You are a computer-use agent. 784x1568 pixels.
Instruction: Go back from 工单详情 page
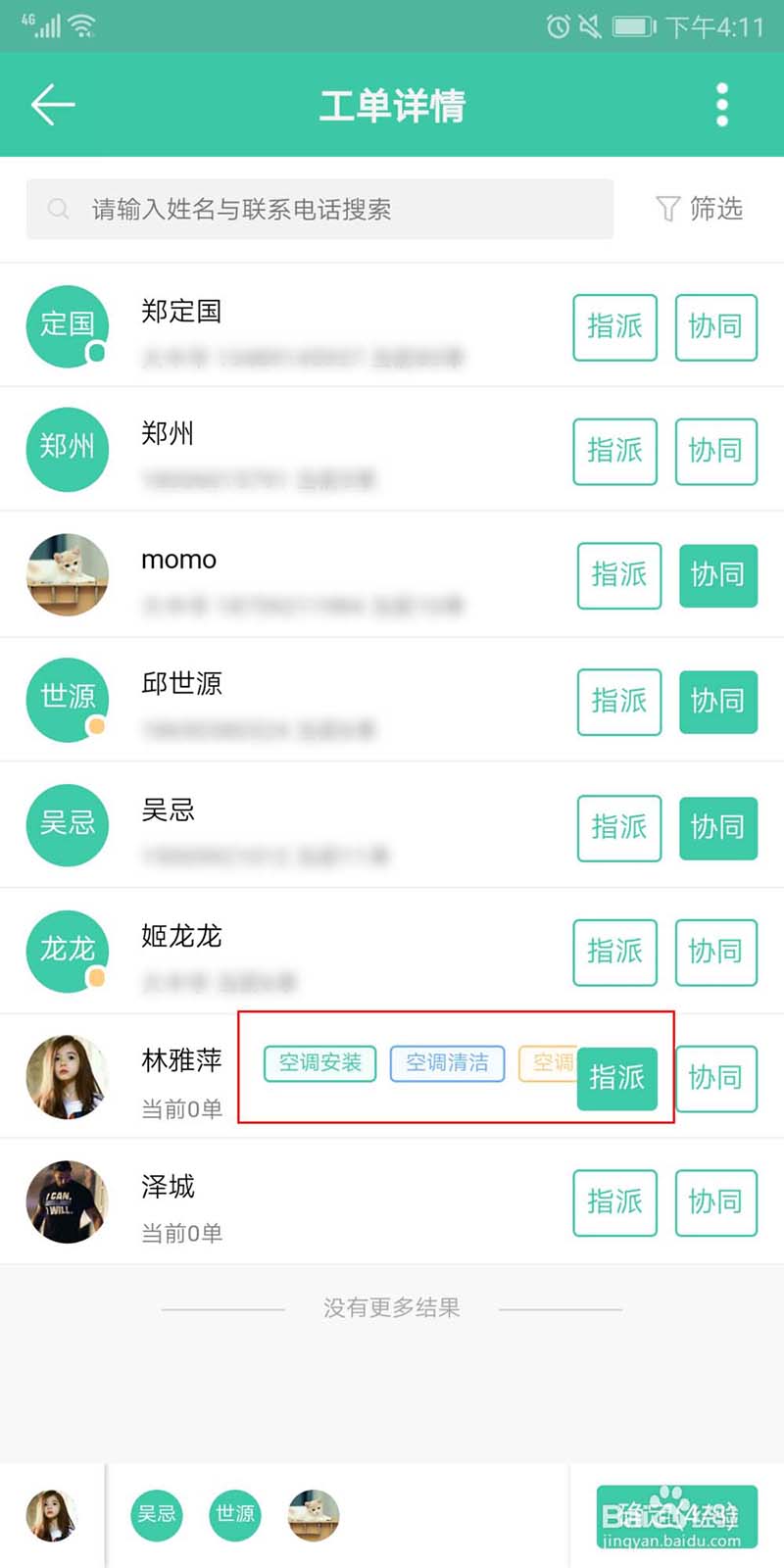coord(53,105)
